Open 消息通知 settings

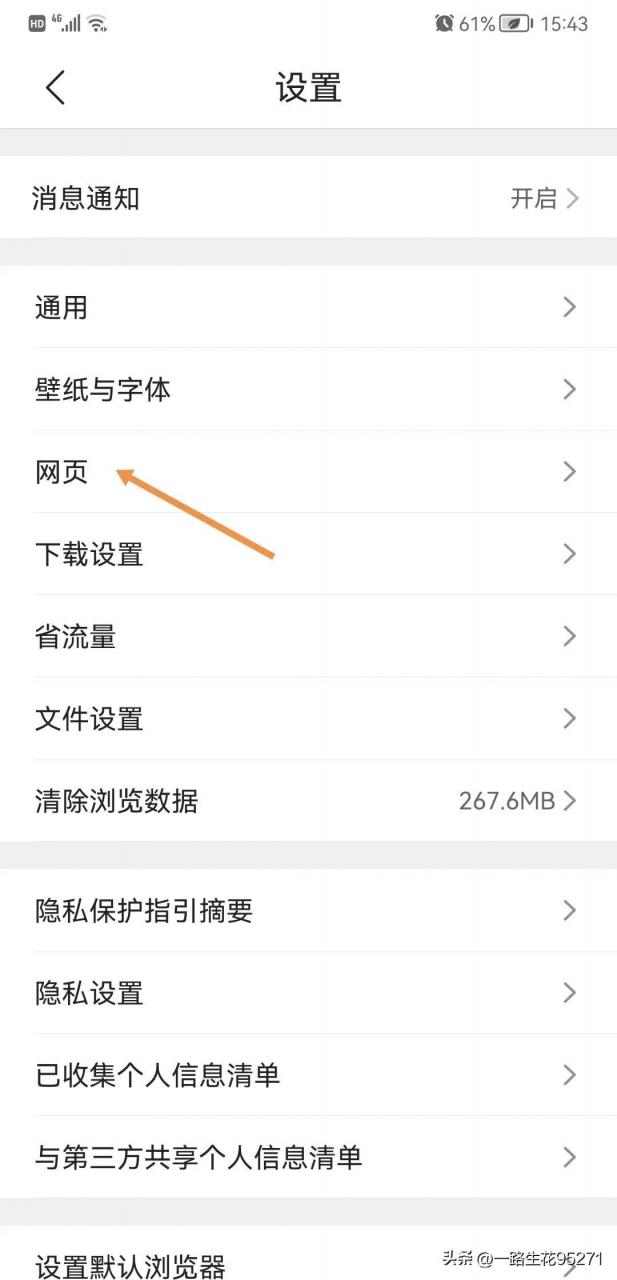tap(308, 198)
